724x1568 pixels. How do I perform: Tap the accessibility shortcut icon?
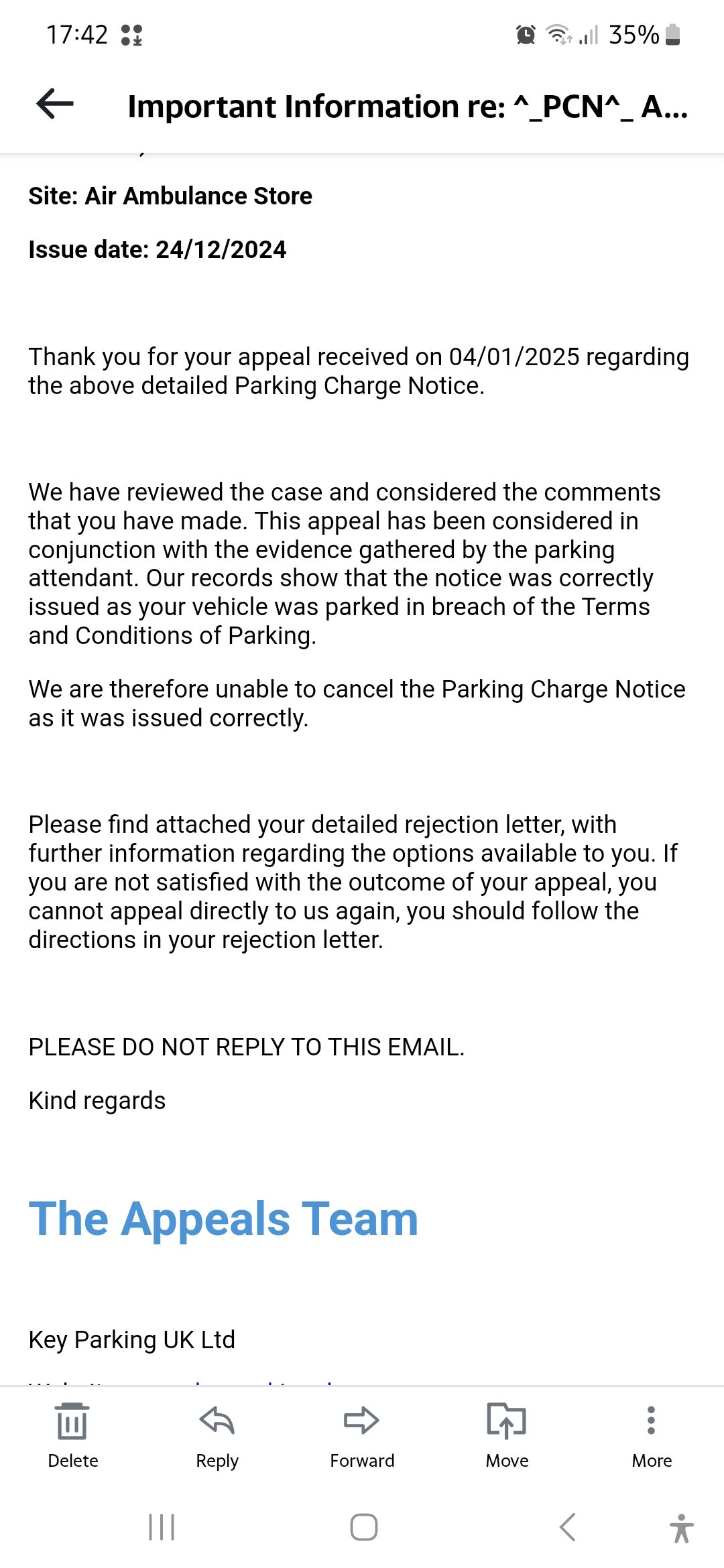682,1528
